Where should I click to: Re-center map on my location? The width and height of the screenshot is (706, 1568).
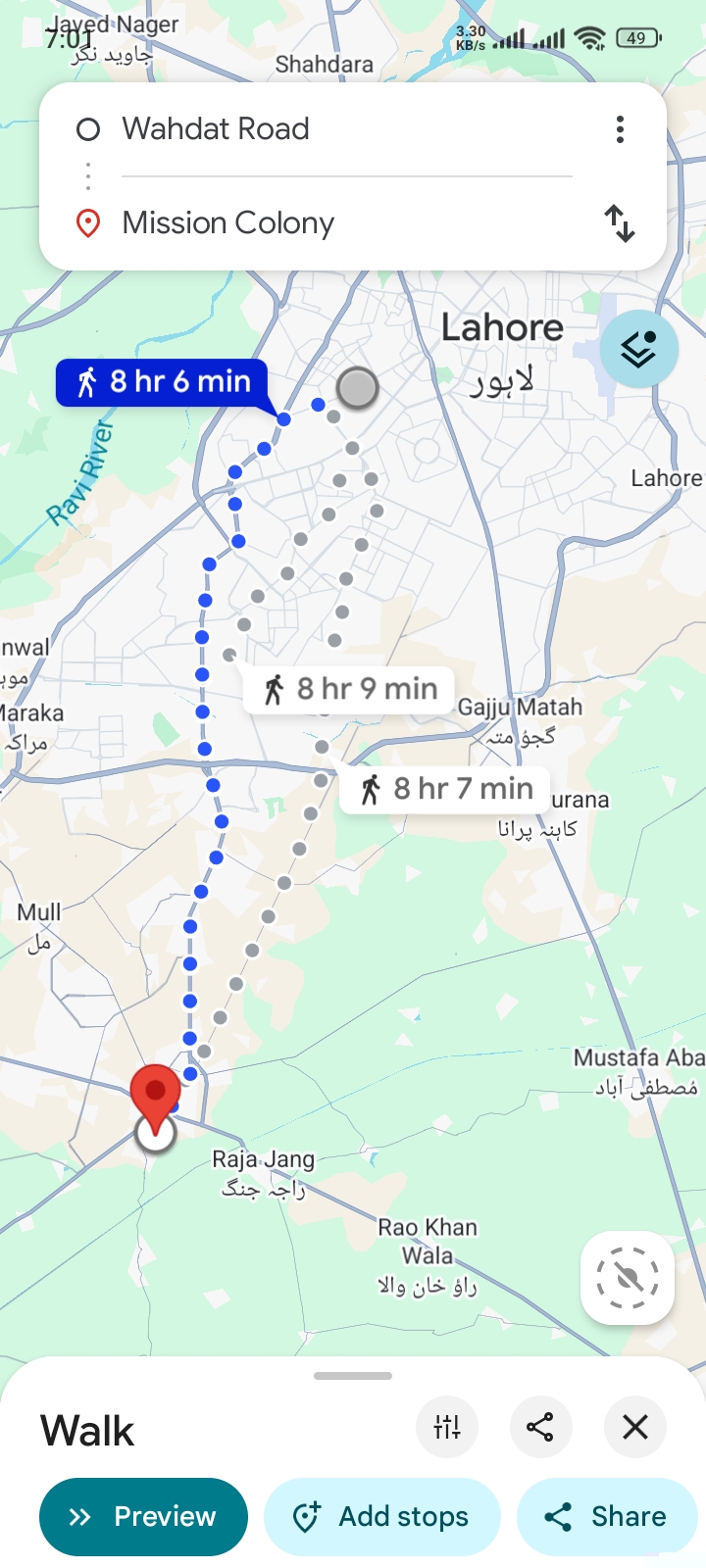coord(628,1278)
